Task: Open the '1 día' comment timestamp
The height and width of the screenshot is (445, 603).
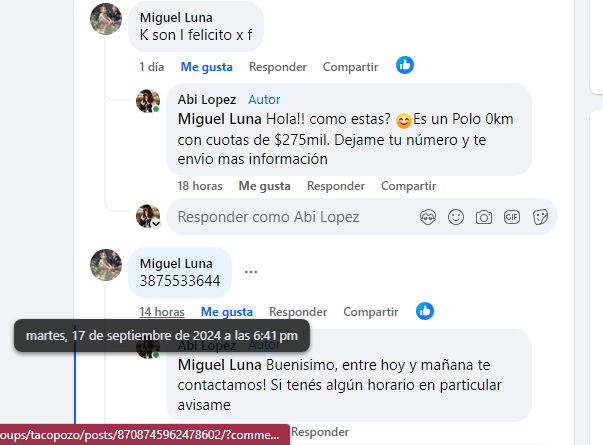Action: click(x=152, y=67)
